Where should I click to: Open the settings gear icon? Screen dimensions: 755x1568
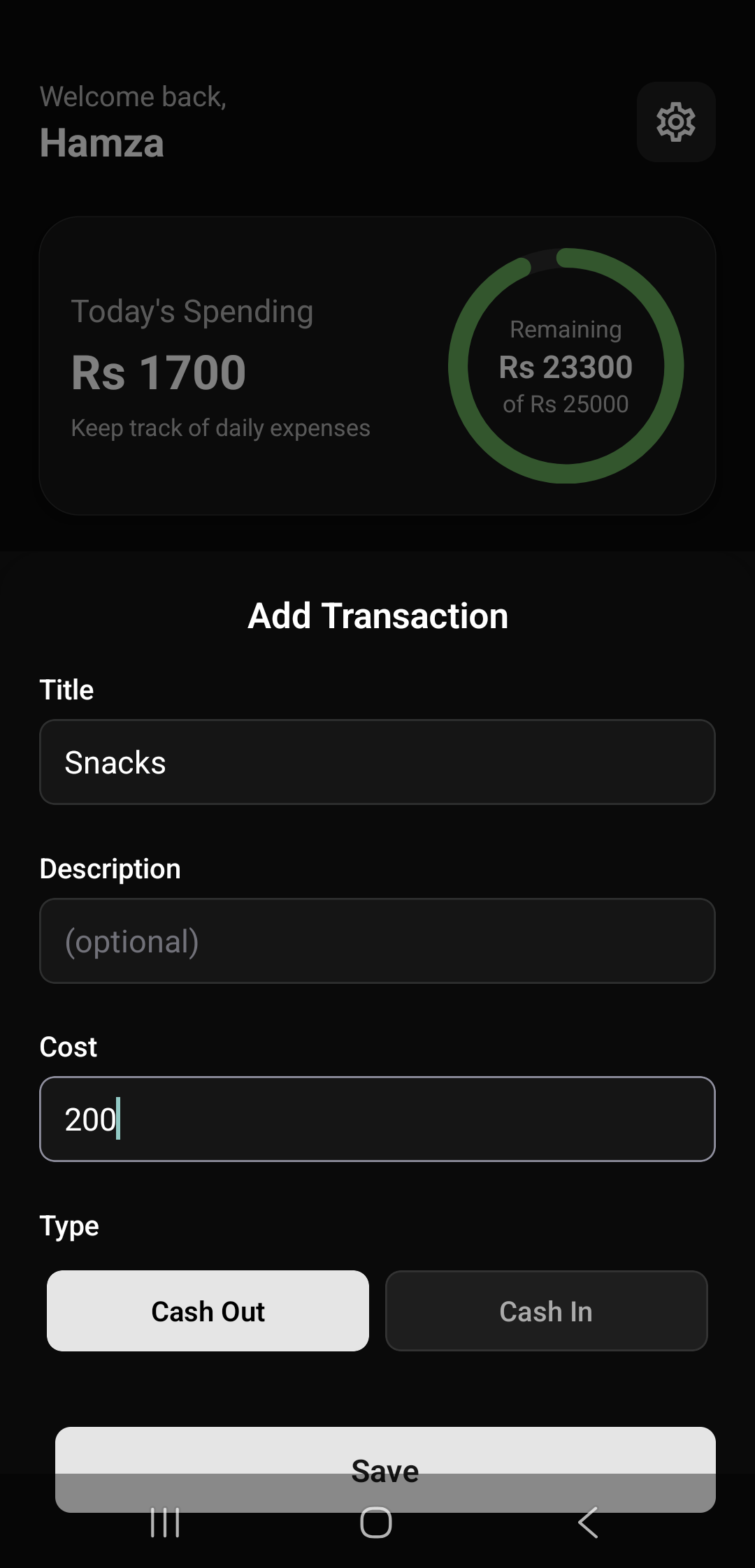(675, 122)
